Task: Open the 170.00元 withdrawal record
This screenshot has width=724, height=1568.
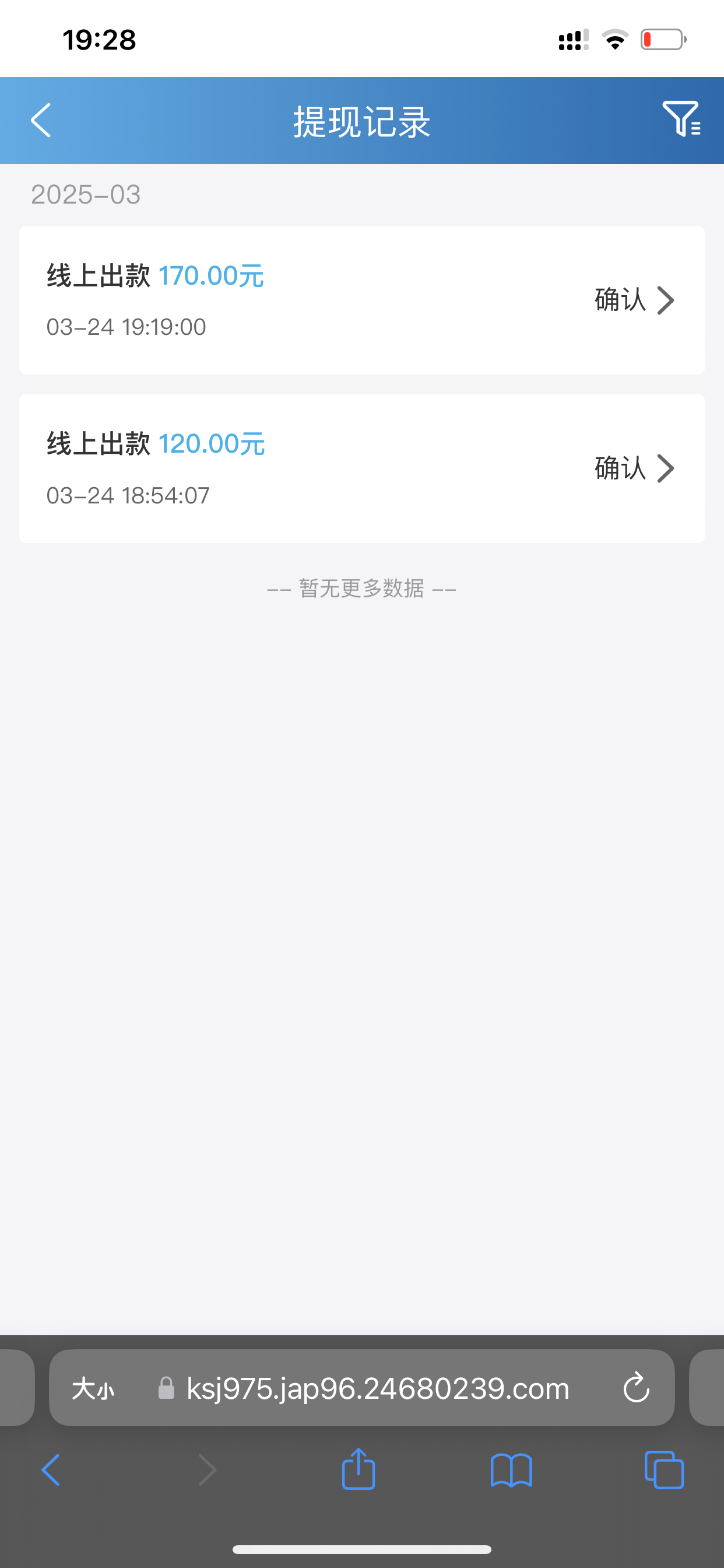Action: point(361,300)
